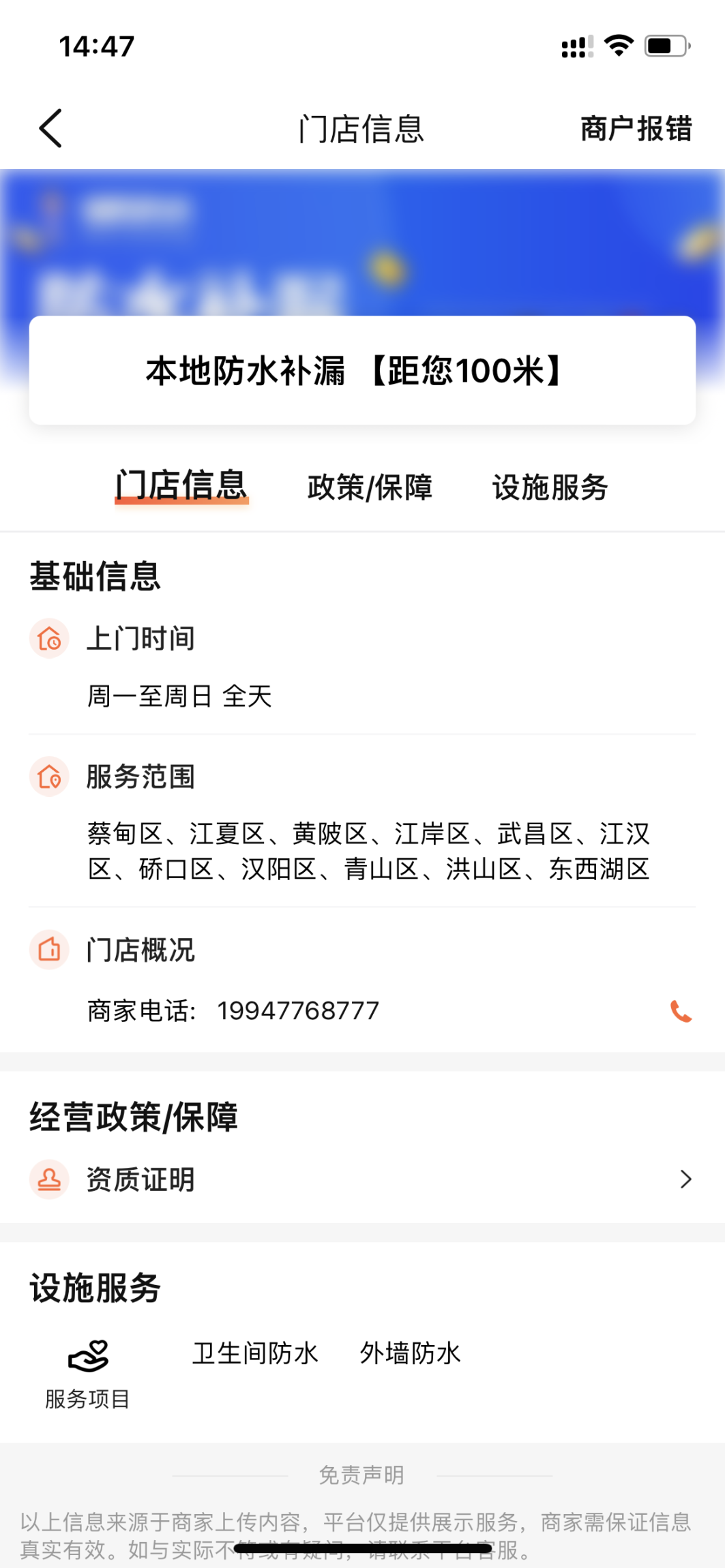725x1568 pixels.
Task: Switch to the 门店信息 tab
Action: tap(181, 486)
